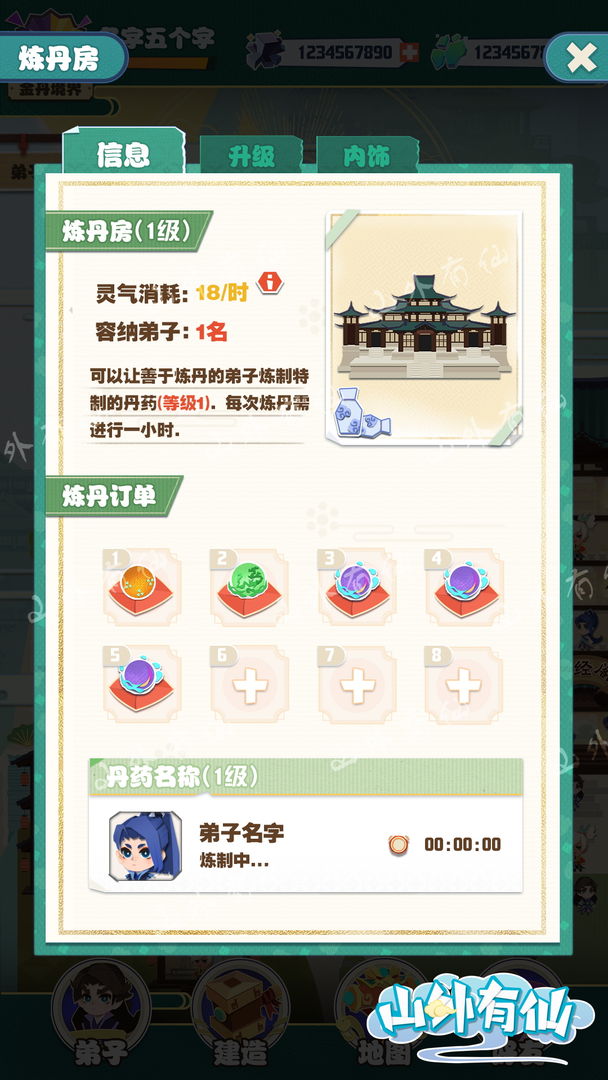Select order slot 3 purple pill
The image size is (608, 1080).
(x=357, y=587)
